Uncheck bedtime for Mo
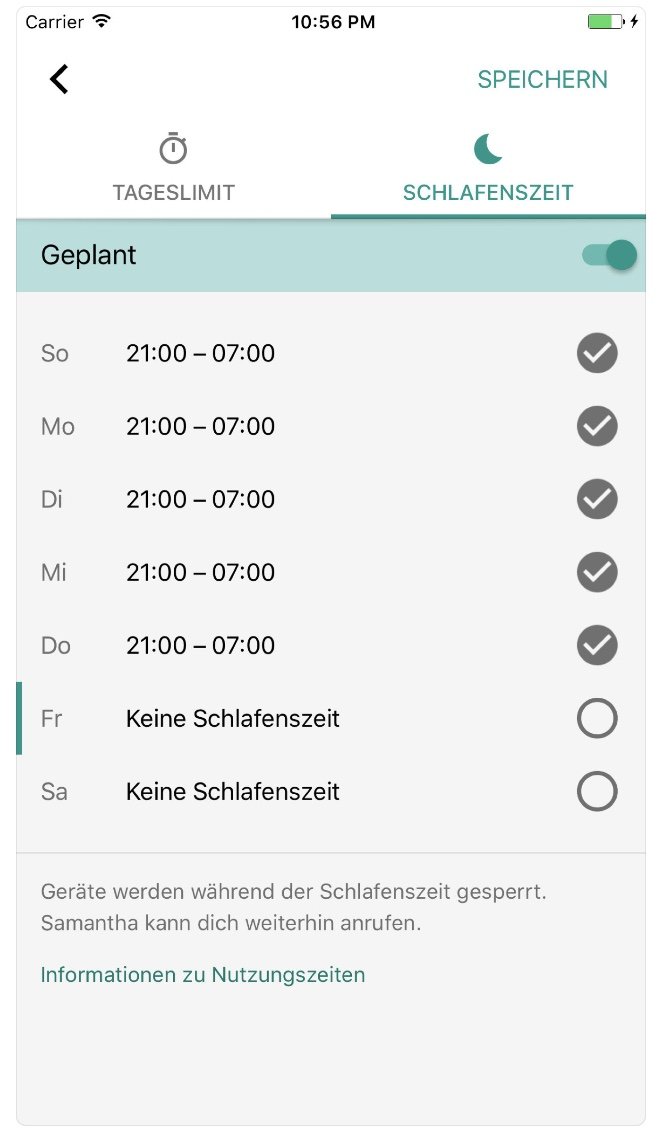The height and width of the screenshot is (1143, 670). click(597, 426)
